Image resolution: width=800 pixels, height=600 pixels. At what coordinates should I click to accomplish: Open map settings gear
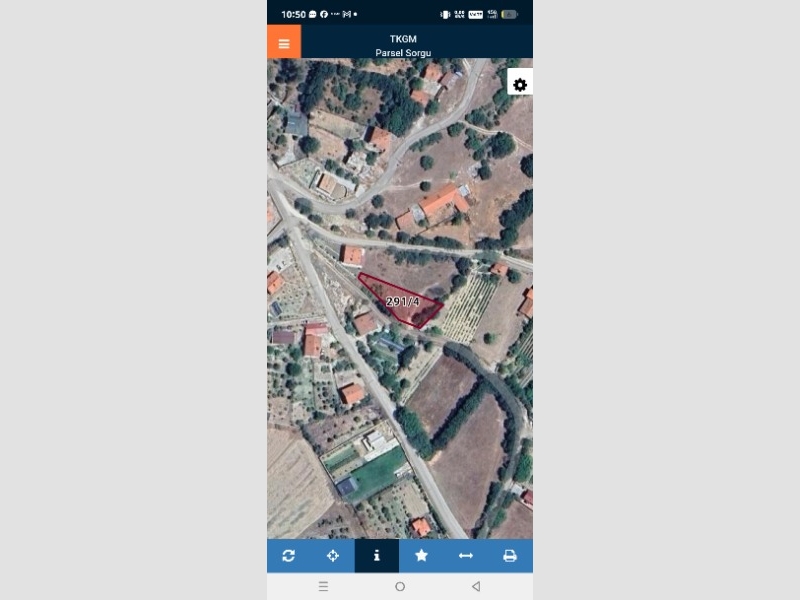pos(520,85)
